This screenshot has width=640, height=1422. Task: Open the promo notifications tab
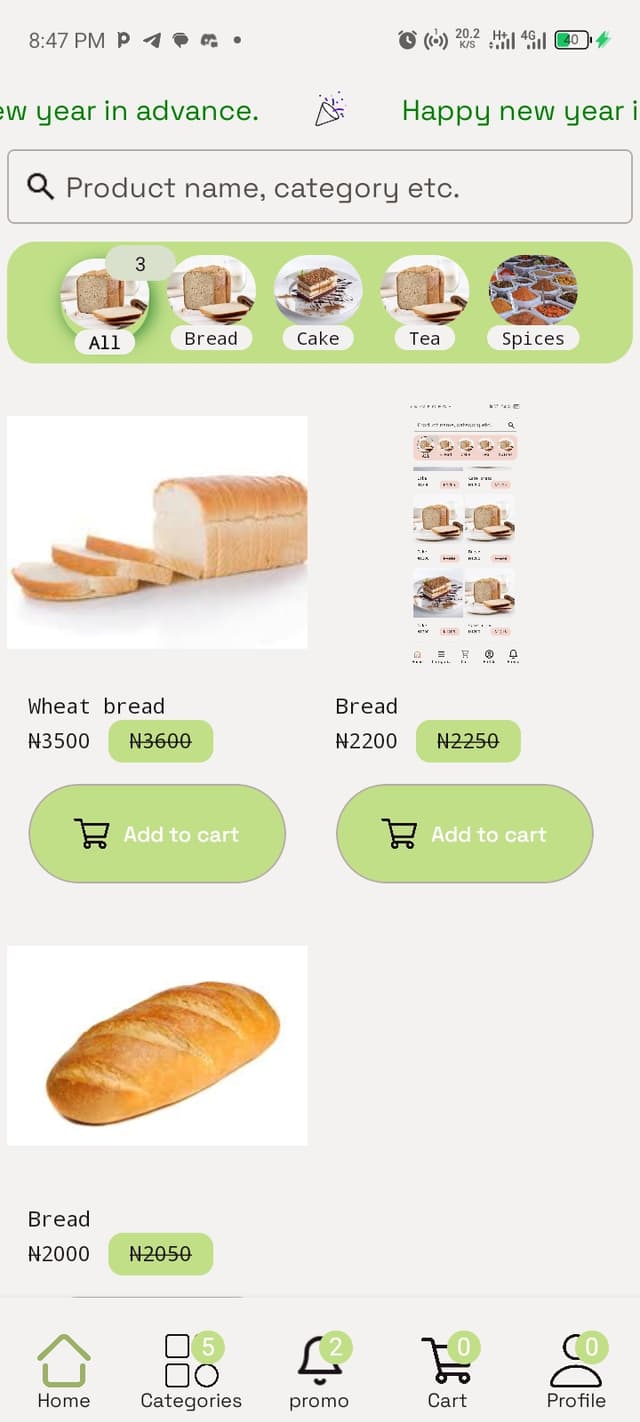(x=319, y=1372)
